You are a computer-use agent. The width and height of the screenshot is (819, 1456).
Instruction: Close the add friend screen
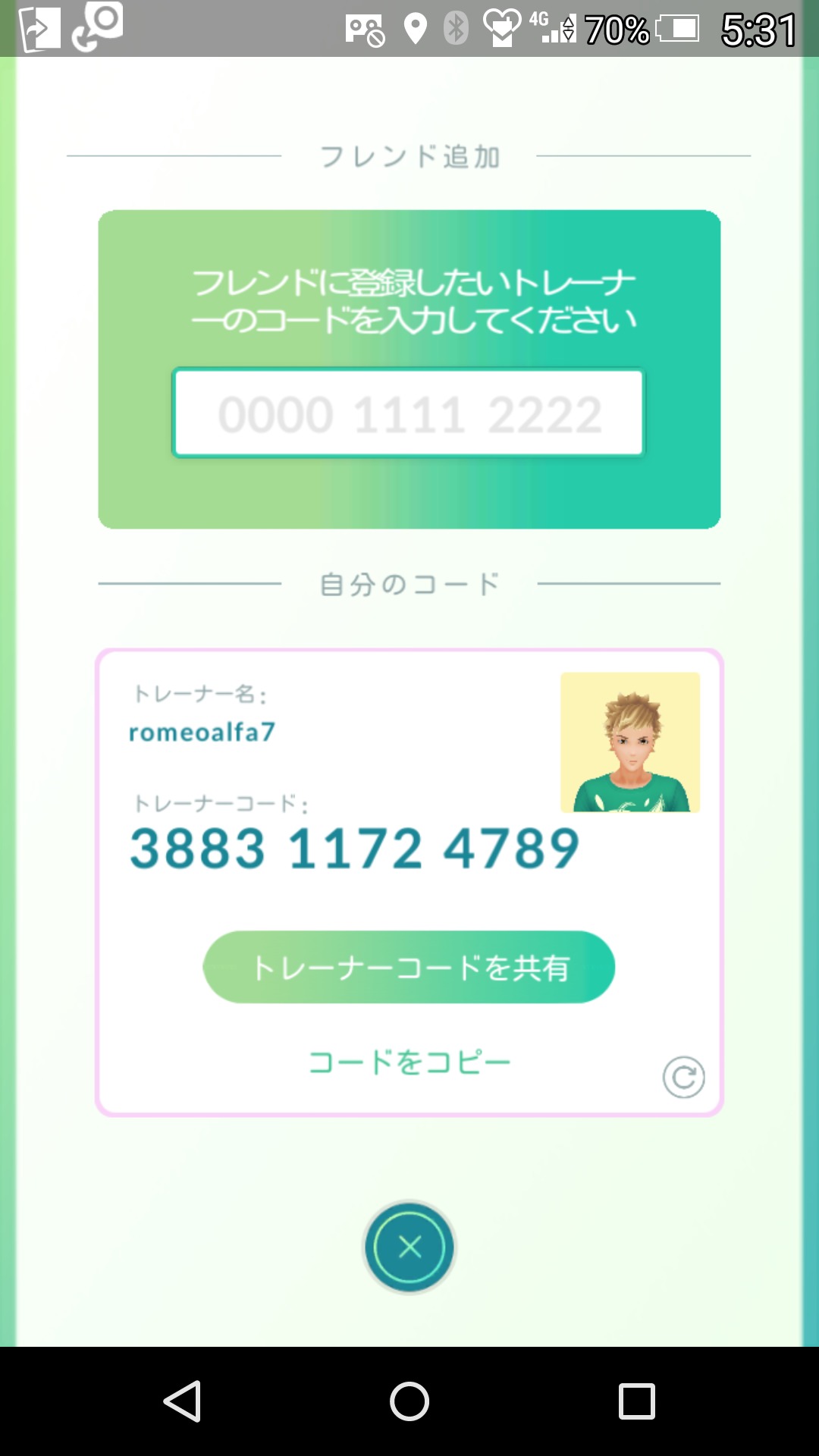tap(409, 1247)
